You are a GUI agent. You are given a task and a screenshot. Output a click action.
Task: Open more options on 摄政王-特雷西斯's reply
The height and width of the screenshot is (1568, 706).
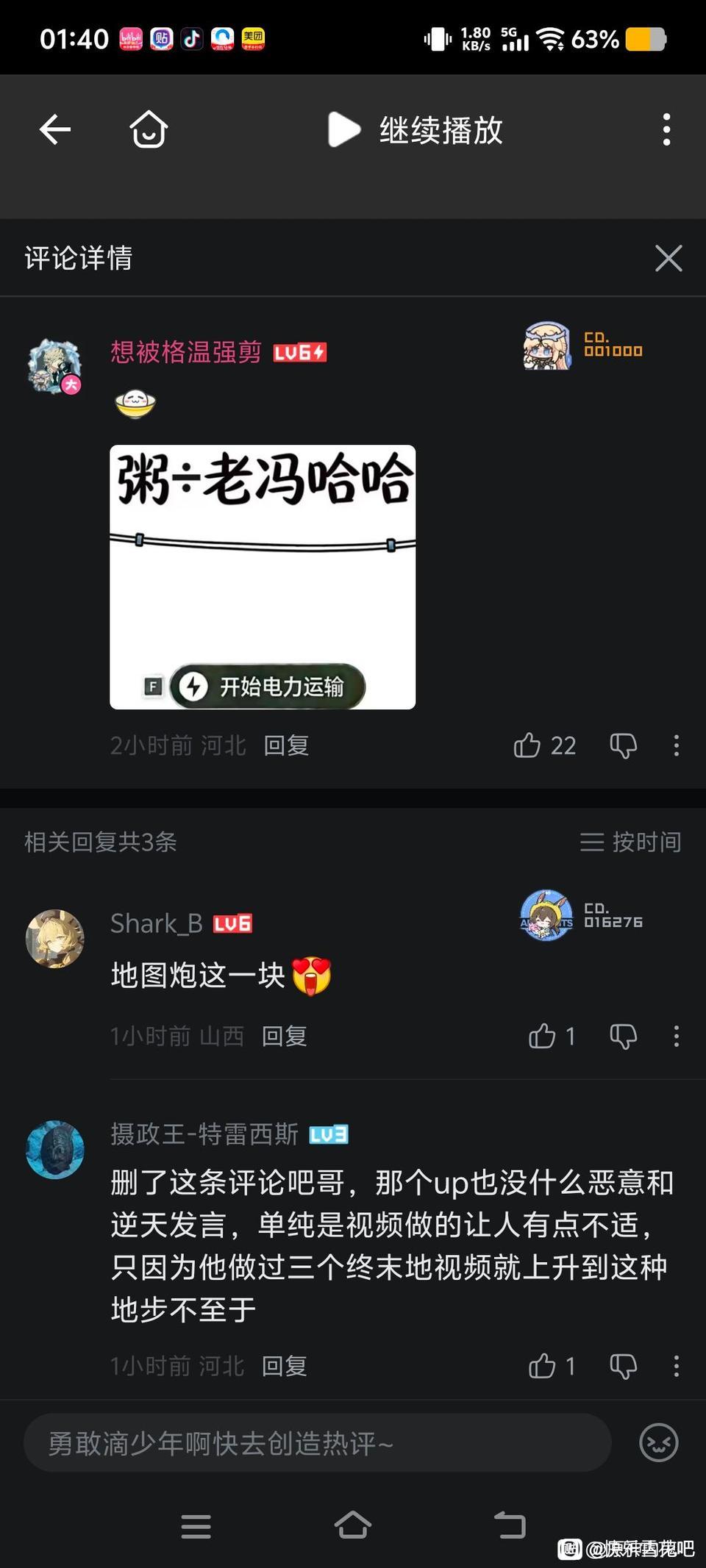(677, 1366)
